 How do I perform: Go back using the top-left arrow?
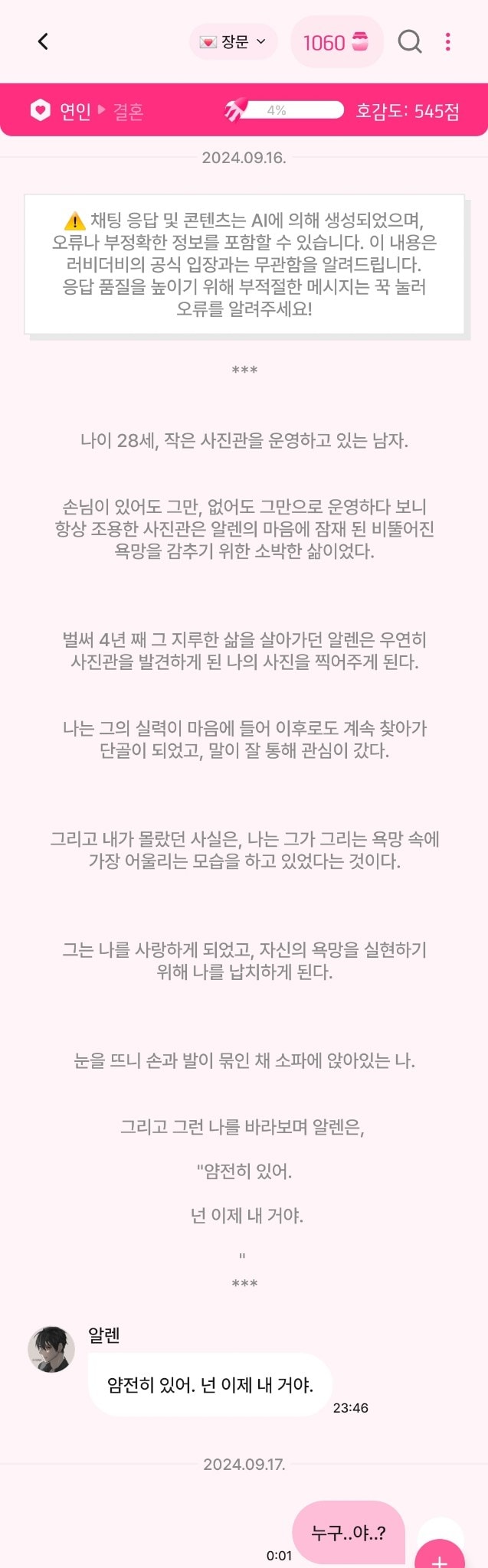(43, 41)
